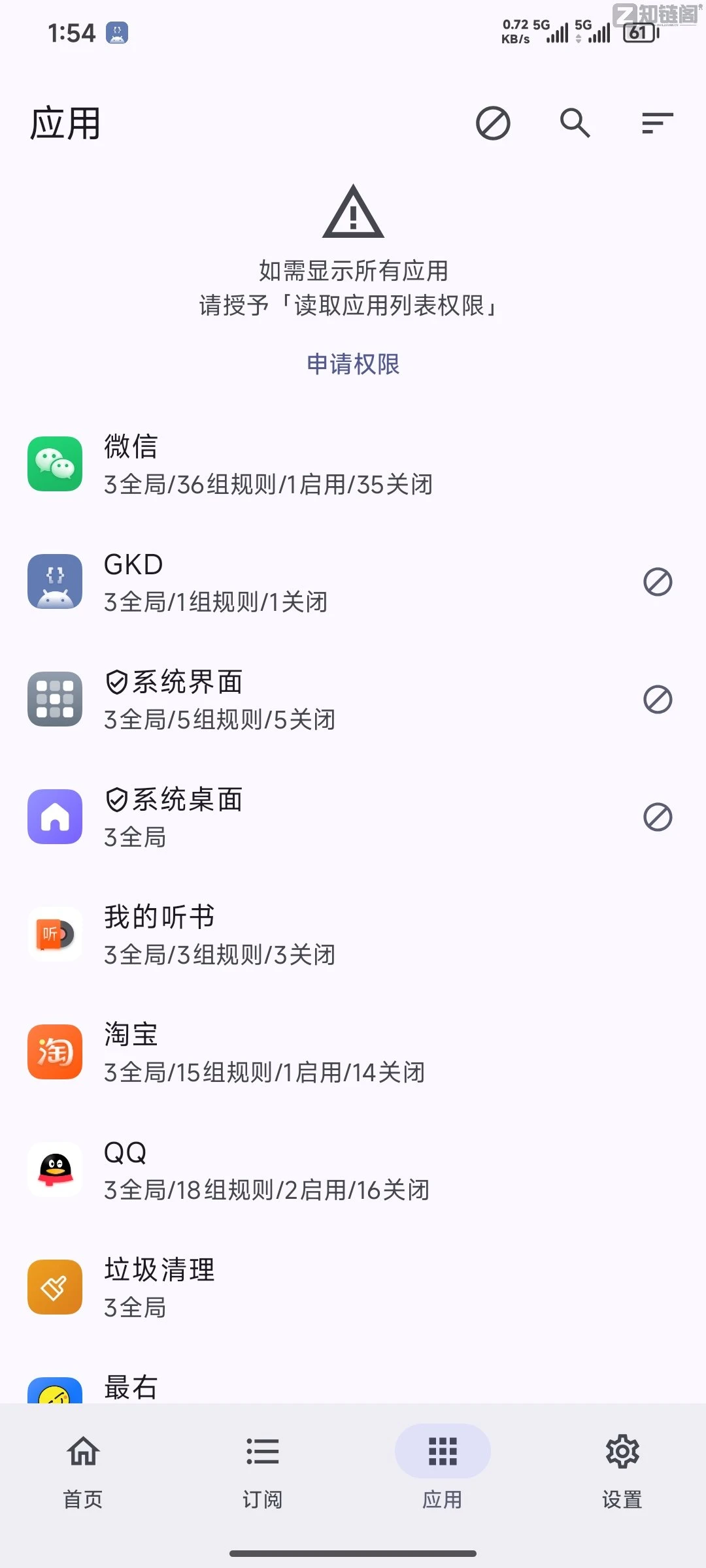This screenshot has width=706, height=1568.
Task: Tap the 我的听书 listening icon
Action: click(x=56, y=934)
